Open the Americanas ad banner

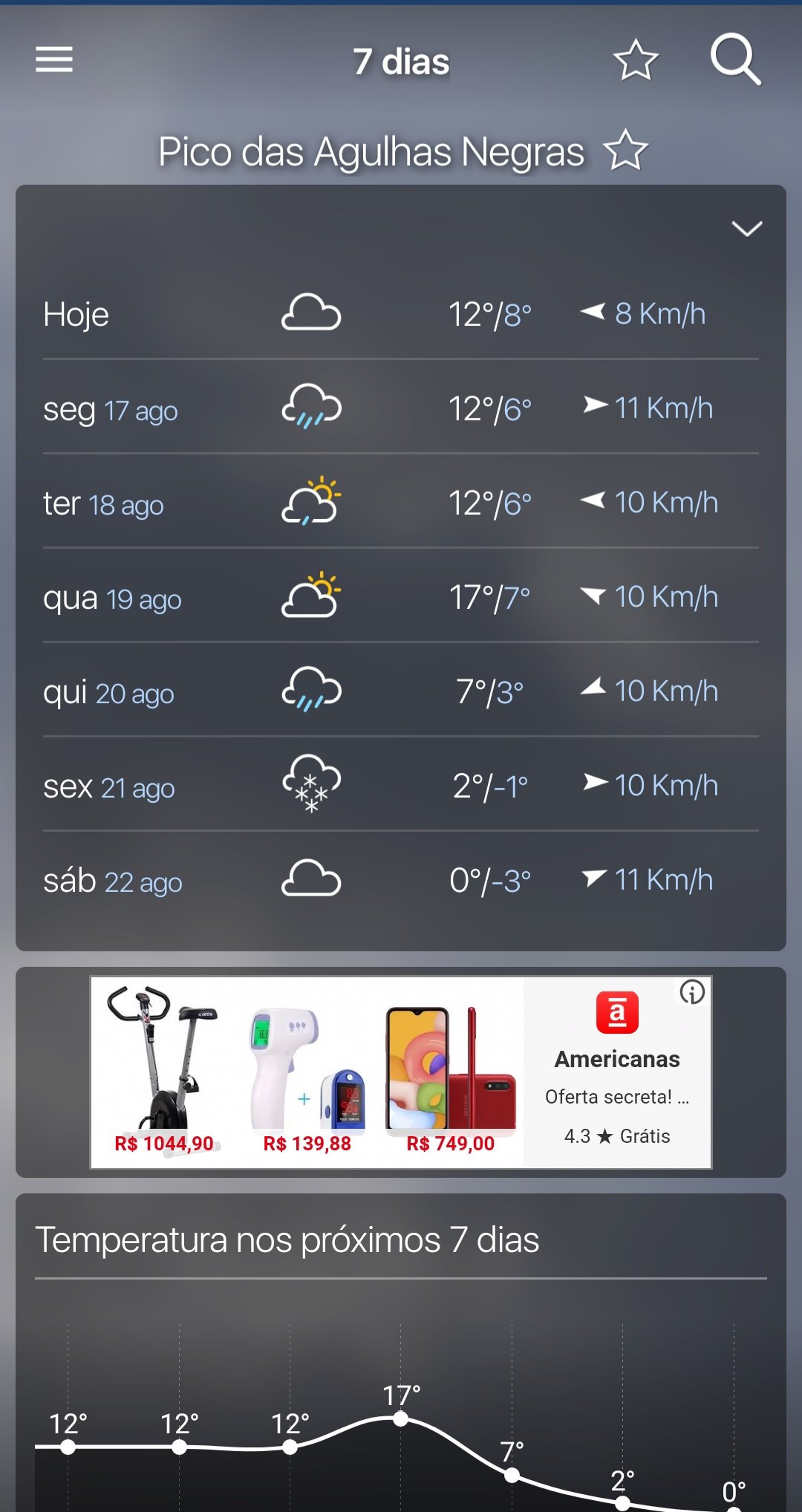401,1072
